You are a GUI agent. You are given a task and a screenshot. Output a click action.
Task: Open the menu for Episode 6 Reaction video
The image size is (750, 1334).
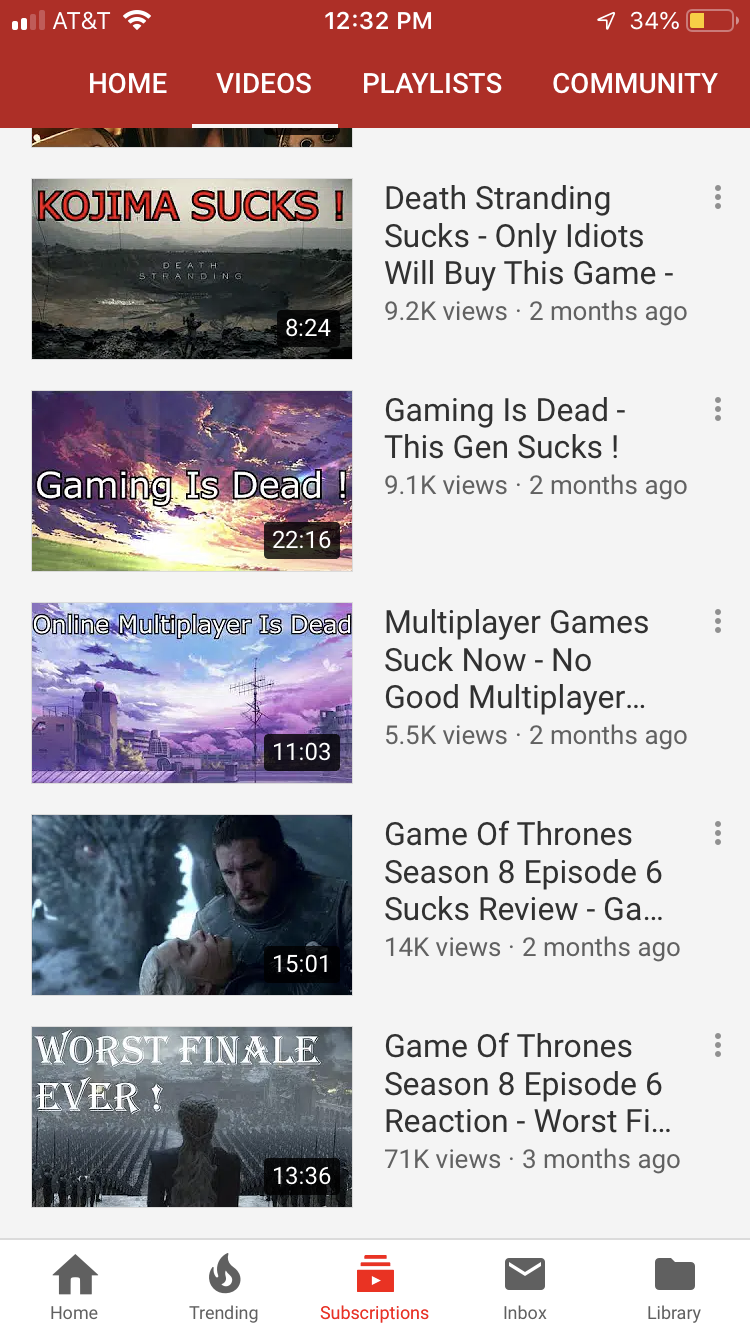(x=717, y=1046)
